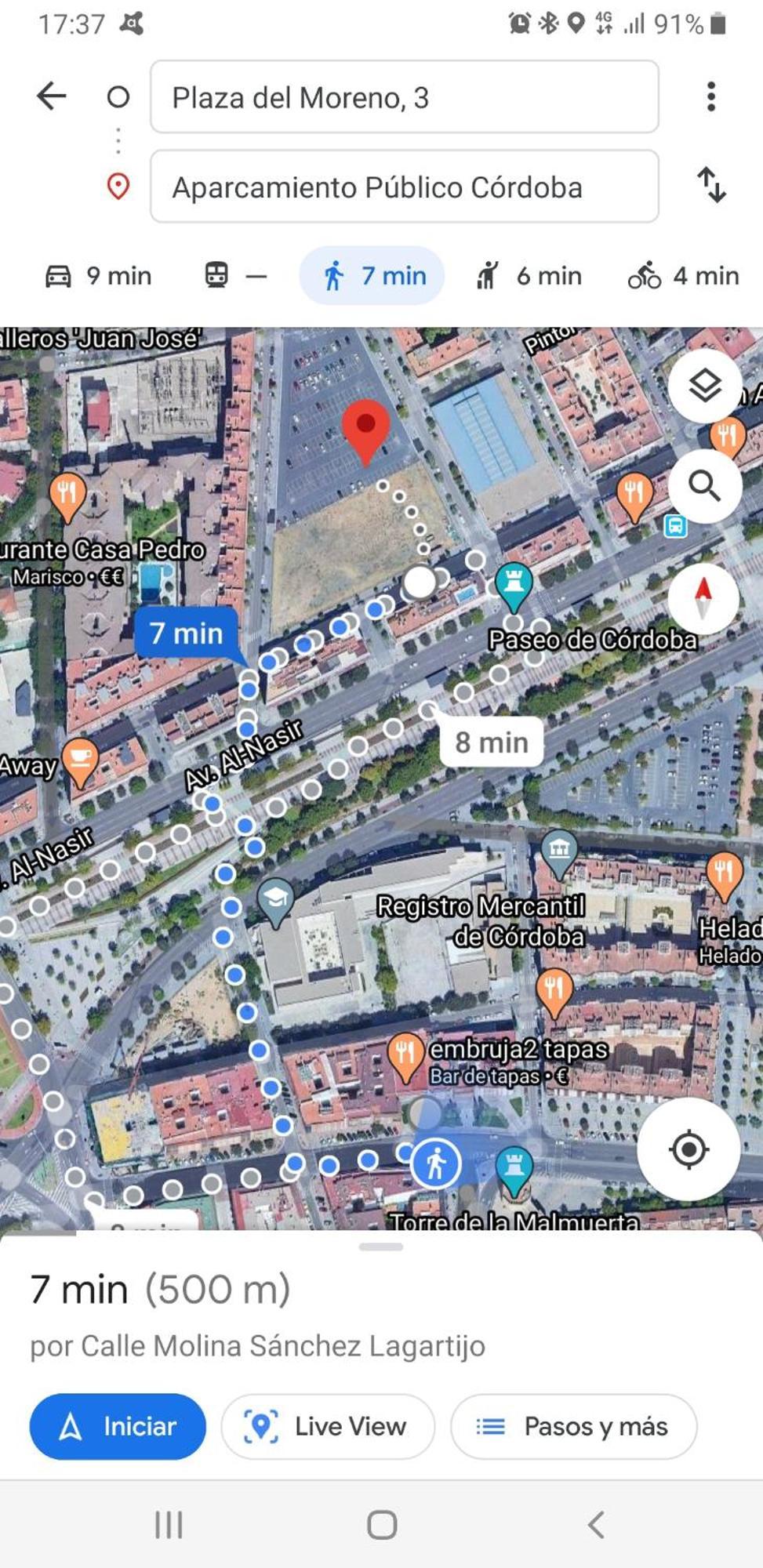
Task: Switch to driving mode 9 min
Action: [99, 276]
